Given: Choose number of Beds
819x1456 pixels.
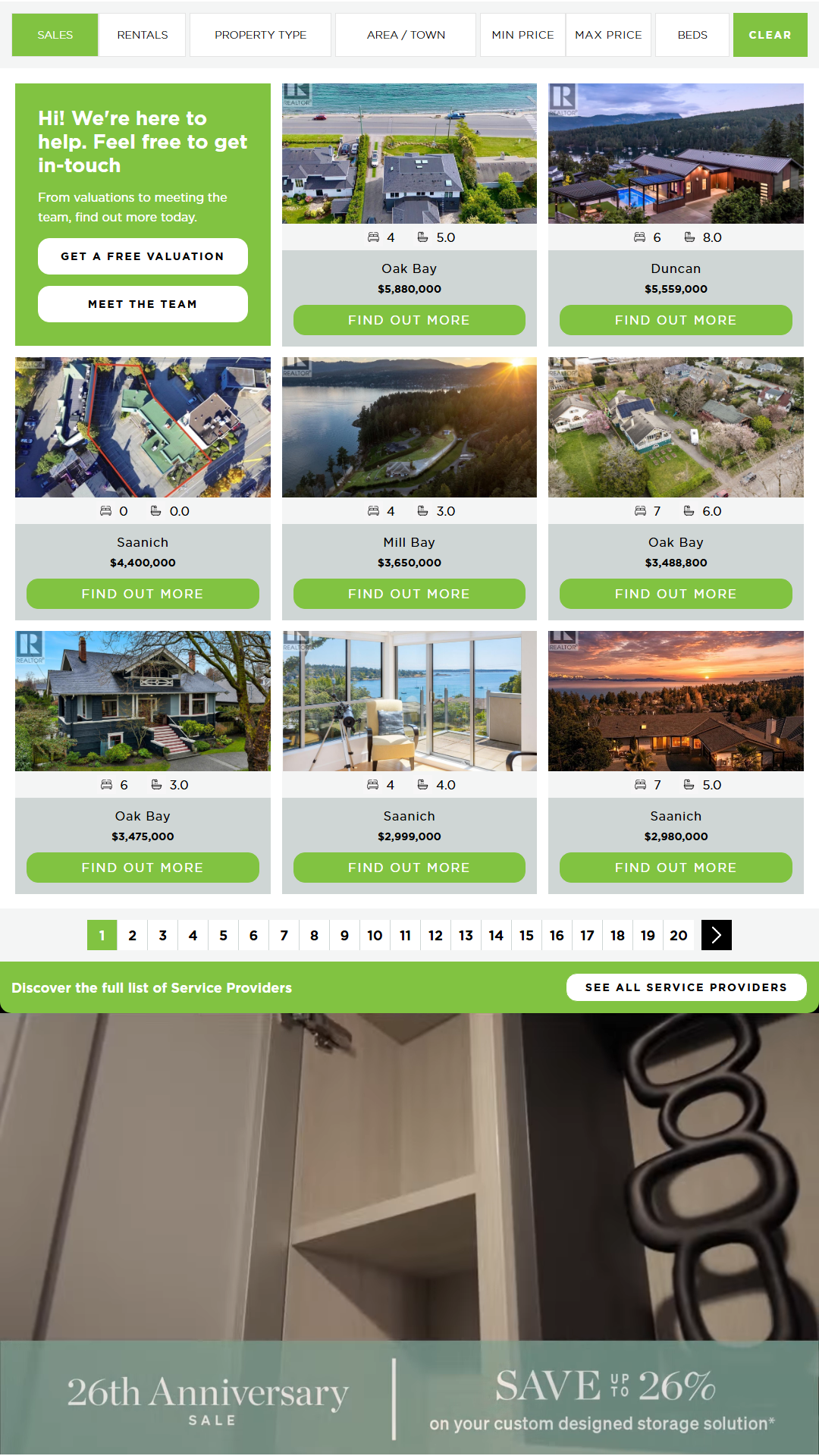Looking at the screenshot, I should click(x=692, y=35).
